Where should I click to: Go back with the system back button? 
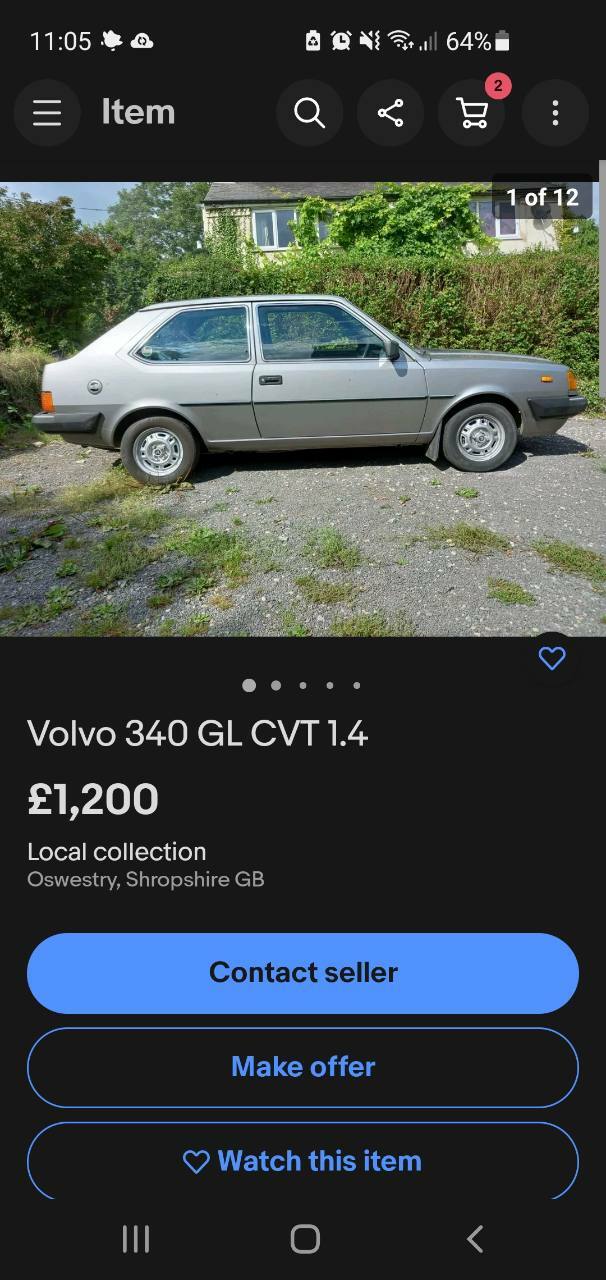475,1239
